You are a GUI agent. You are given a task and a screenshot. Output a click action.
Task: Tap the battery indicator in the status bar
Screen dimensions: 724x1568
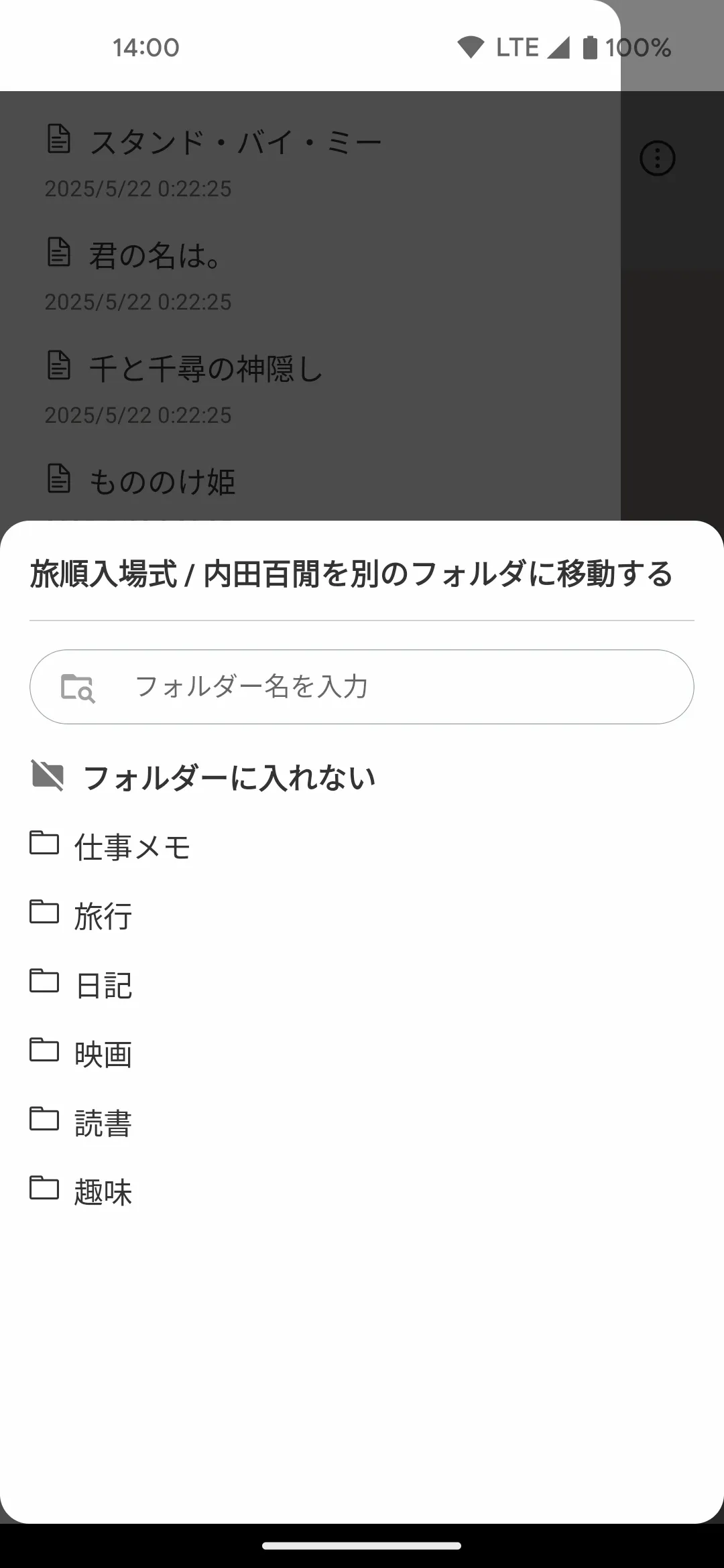[589, 46]
